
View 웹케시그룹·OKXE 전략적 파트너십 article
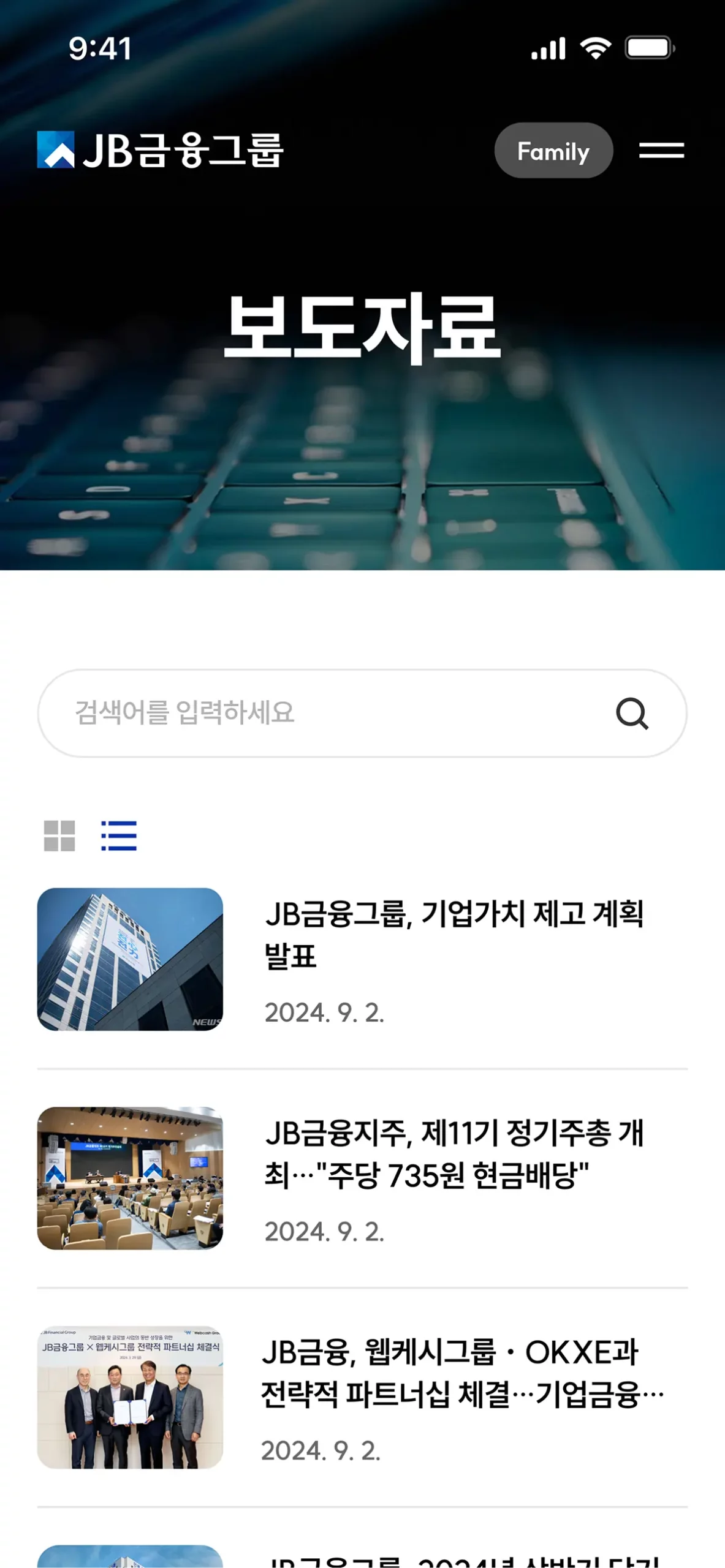(x=461, y=1373)
